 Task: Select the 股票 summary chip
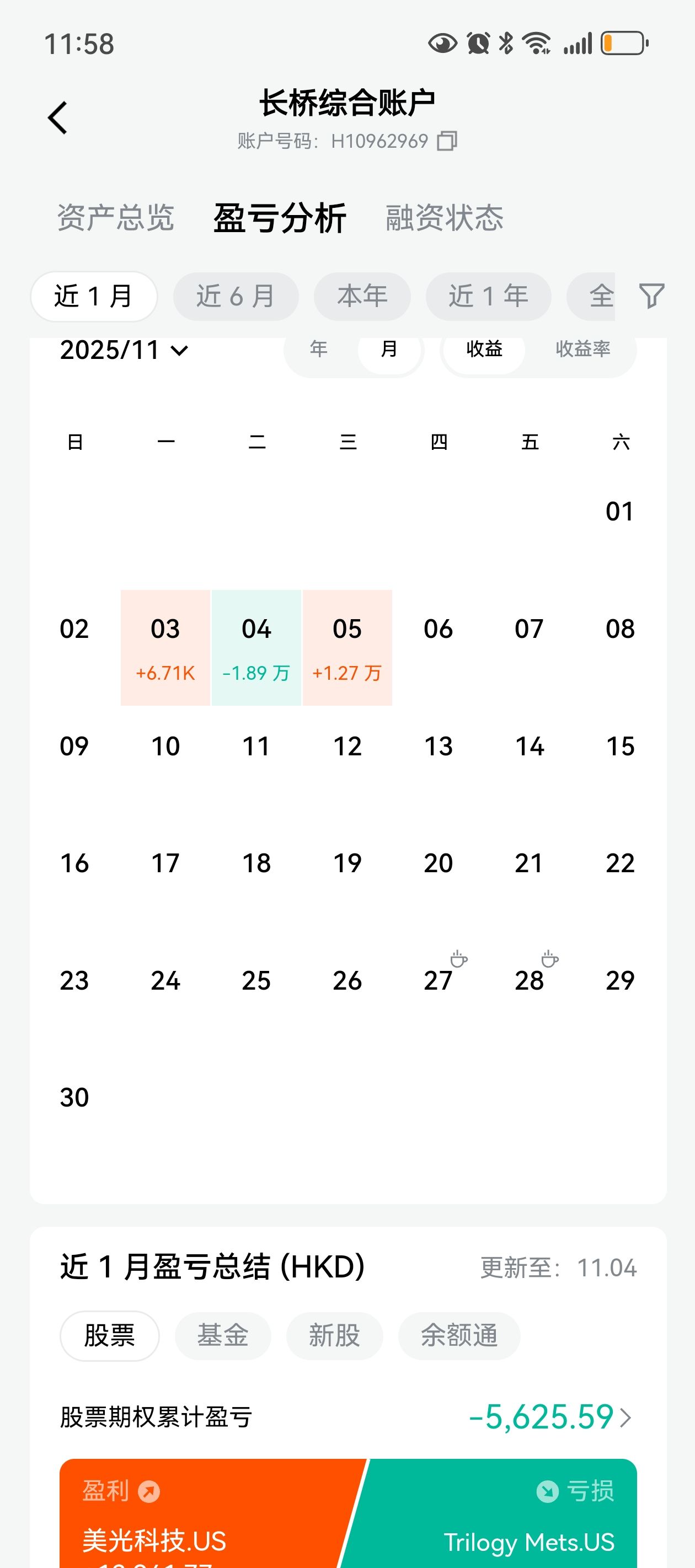[x=109, y=1335]
